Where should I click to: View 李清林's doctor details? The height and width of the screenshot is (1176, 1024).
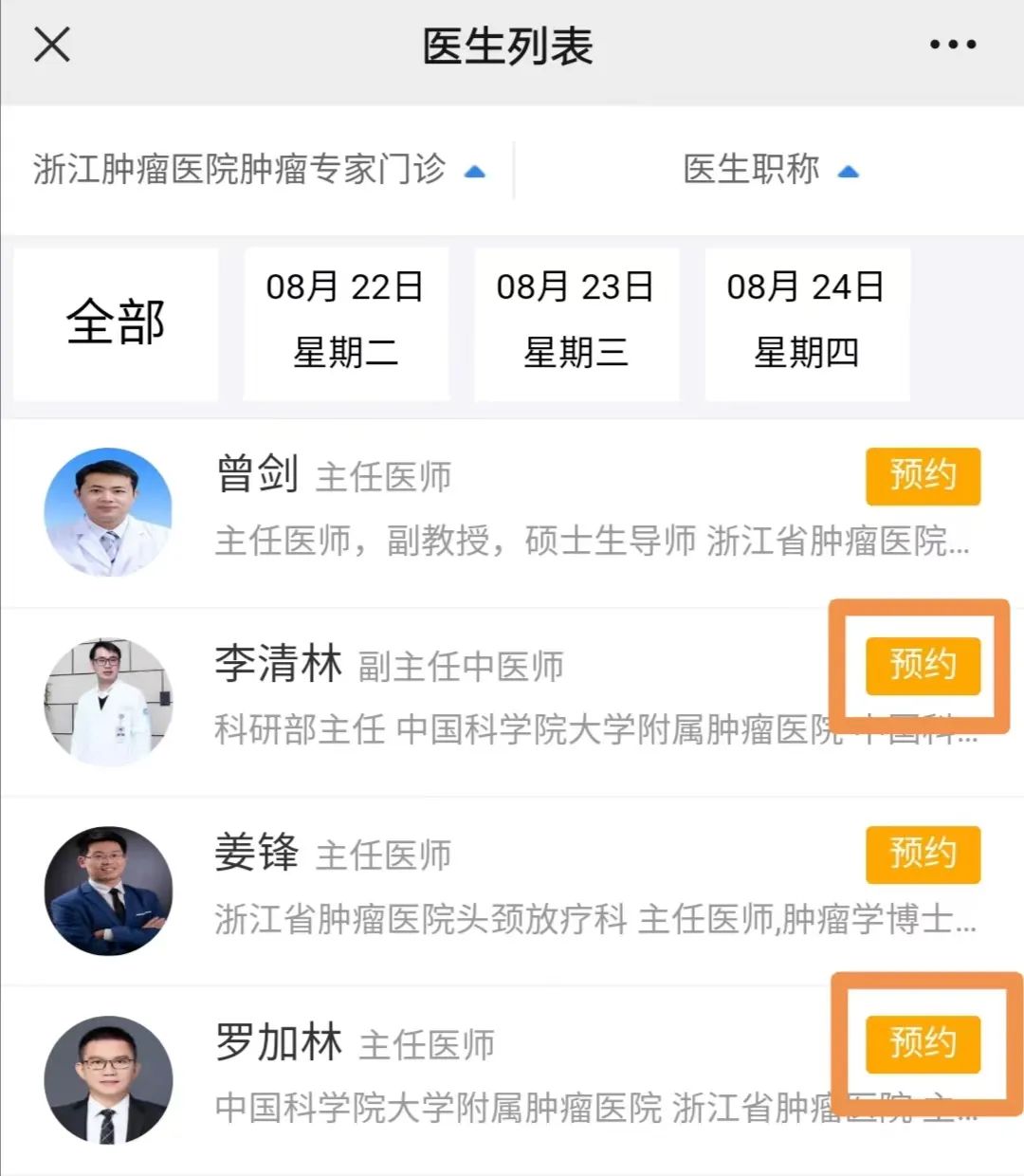click(x=278, y=664)
